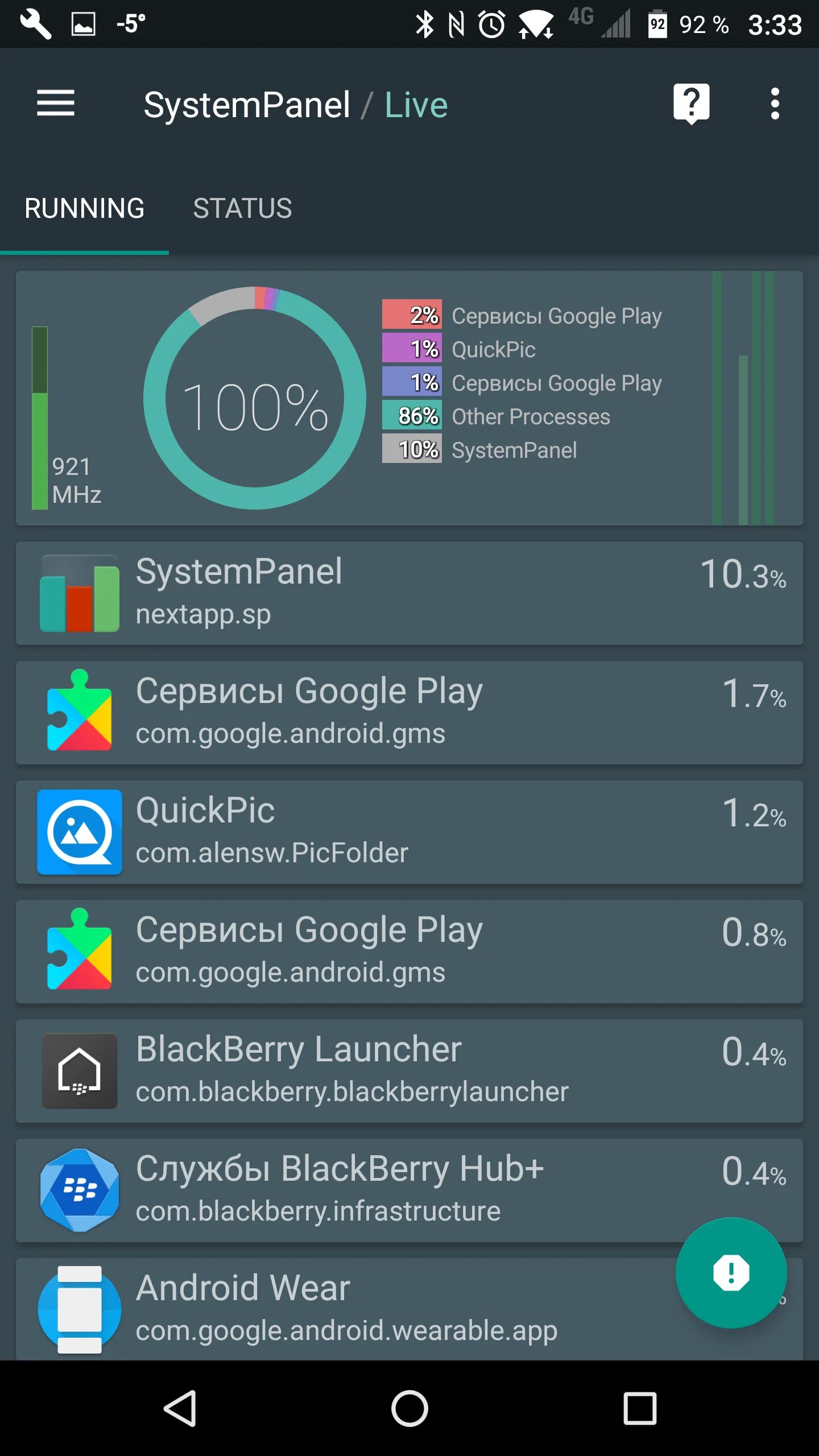Go back using the system back button
Image resolution: width=819 pixels, height=1456 pixels.
tap(180, 1408)
